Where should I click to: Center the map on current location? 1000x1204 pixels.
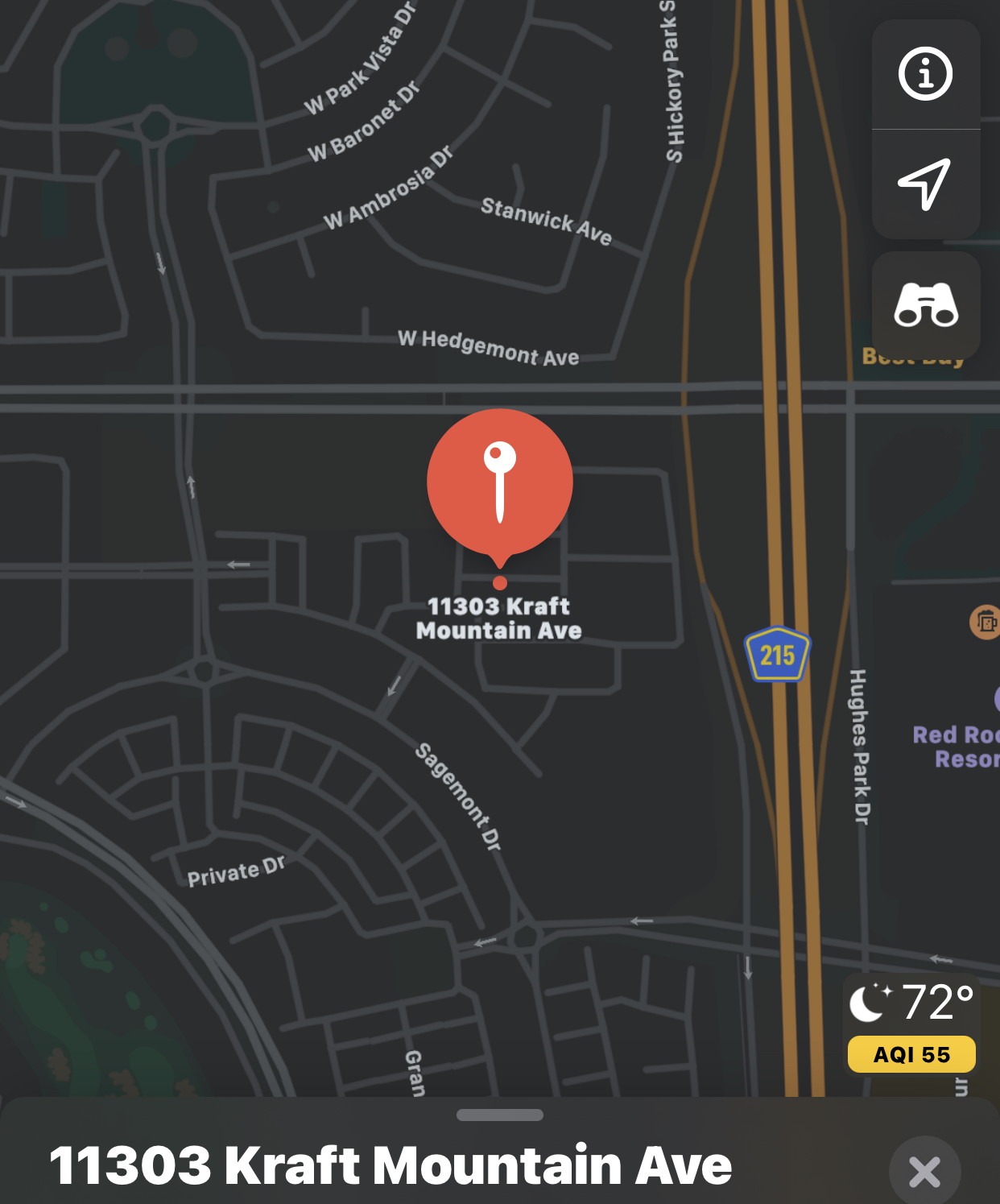pyautogui.click(x=925, y=184)
